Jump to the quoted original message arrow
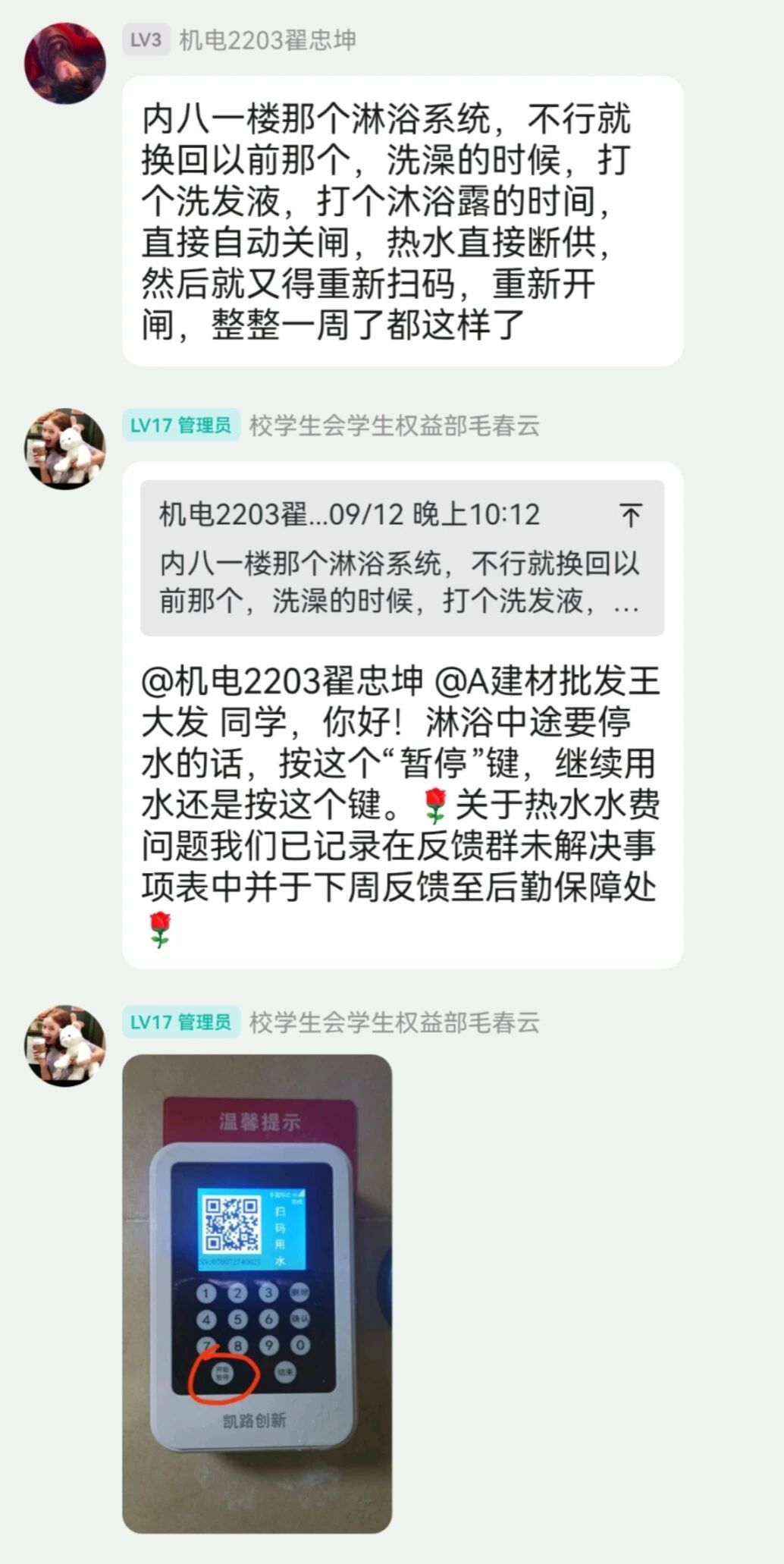 pos(630,516)
